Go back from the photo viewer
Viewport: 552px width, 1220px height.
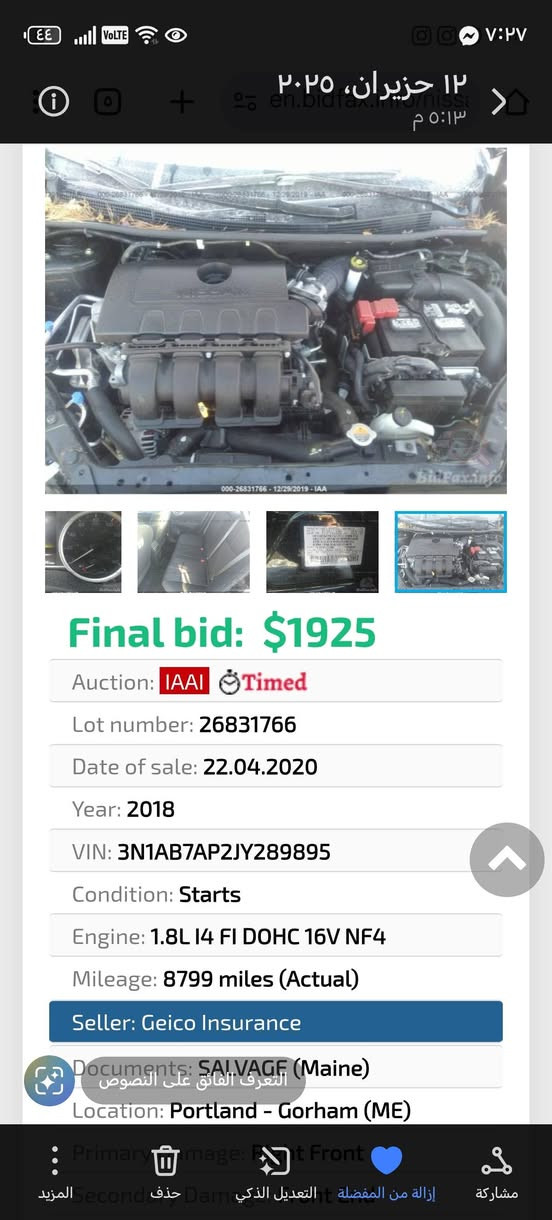[499, 101]
